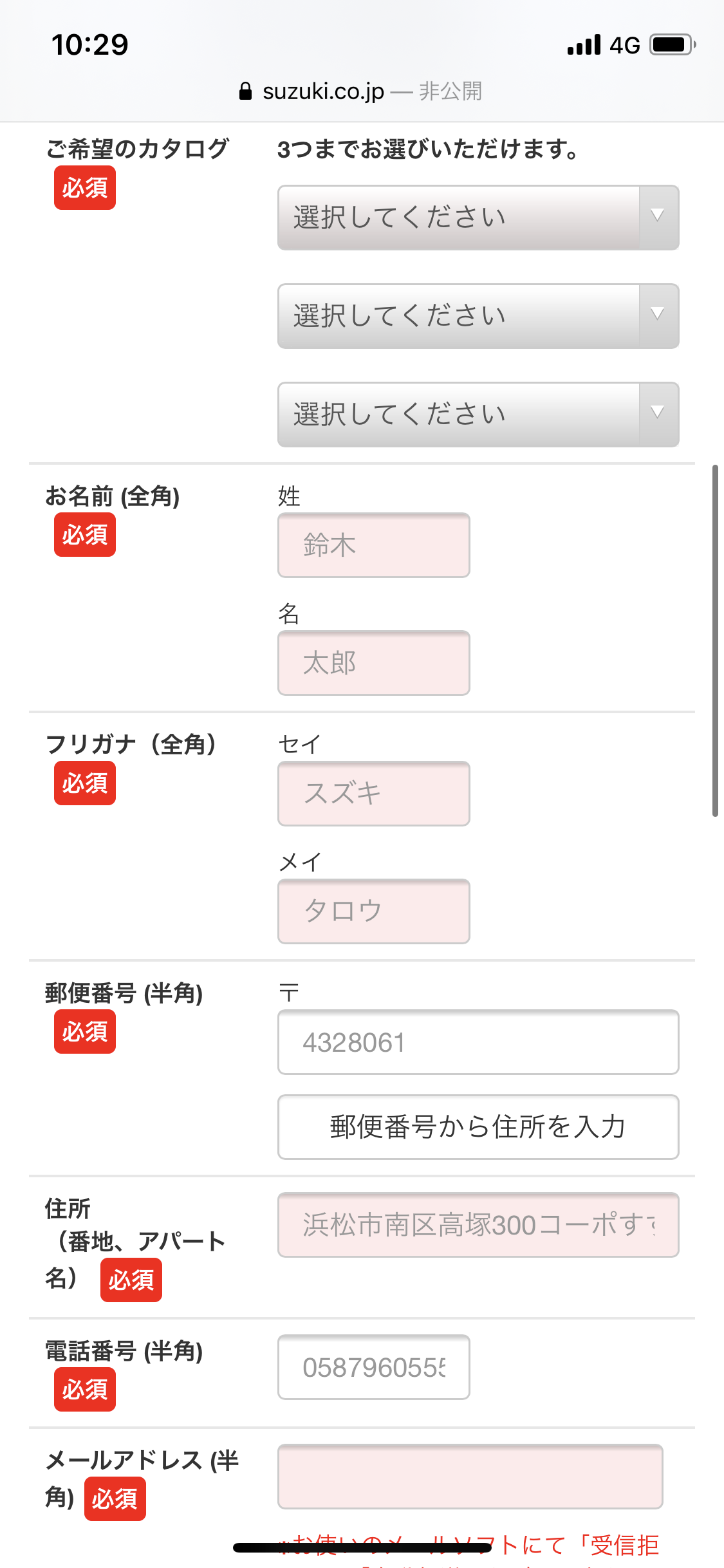Viewport: 724px width, 1568px height.
Task: Tap the 電話番号 phone number field
Action: coord(374,1367)
